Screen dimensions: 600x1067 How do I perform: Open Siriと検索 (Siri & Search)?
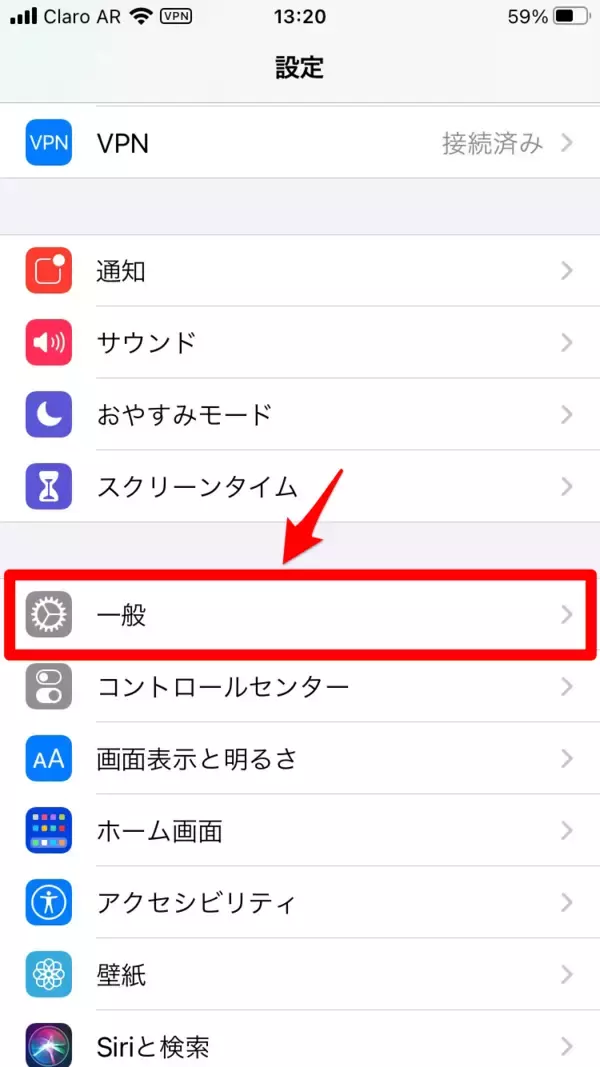click(x=300, y=1044)
